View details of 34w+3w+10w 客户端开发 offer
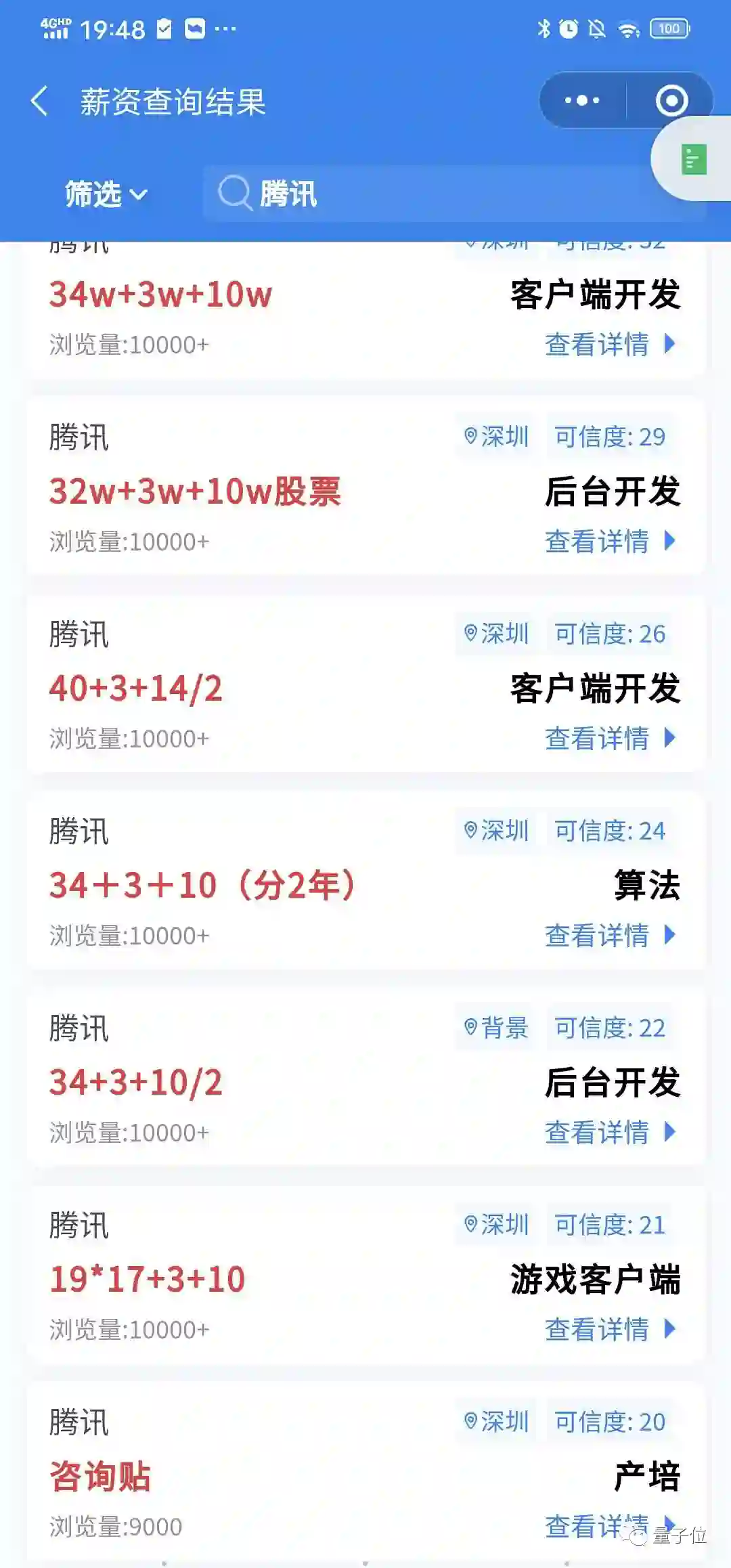Screen dimensions: 731x1568 pos(609,345)
